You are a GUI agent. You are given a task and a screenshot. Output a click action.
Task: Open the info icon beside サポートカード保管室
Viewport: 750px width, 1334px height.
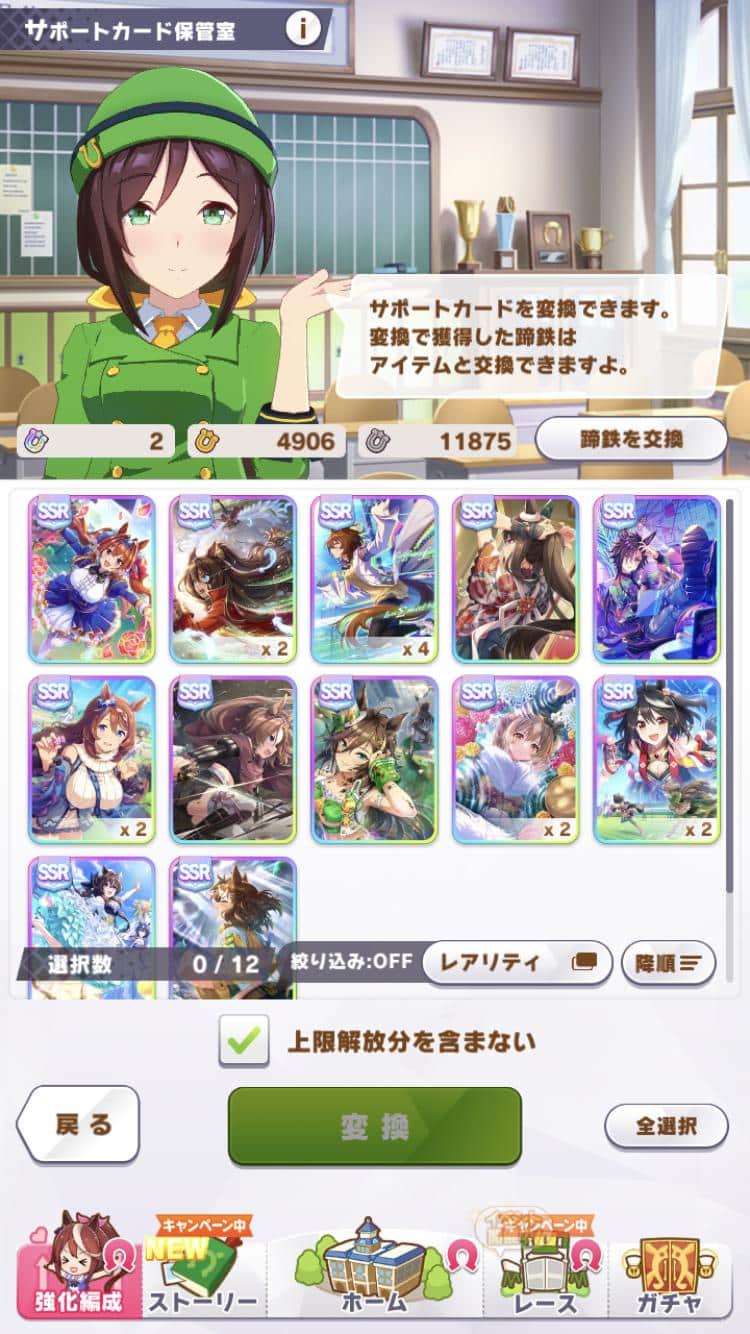(302, 28)
